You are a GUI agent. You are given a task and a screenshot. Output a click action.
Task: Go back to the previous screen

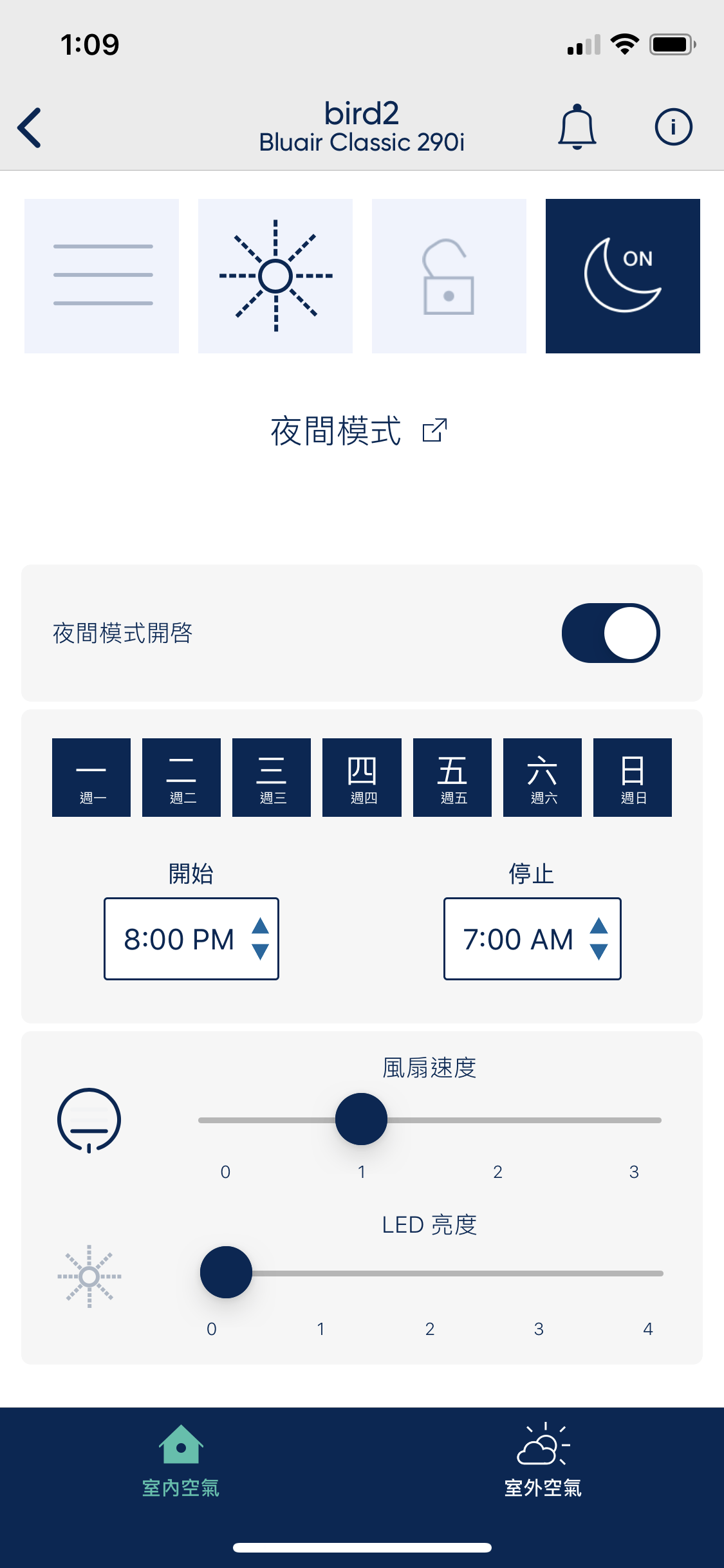(30, 127)
